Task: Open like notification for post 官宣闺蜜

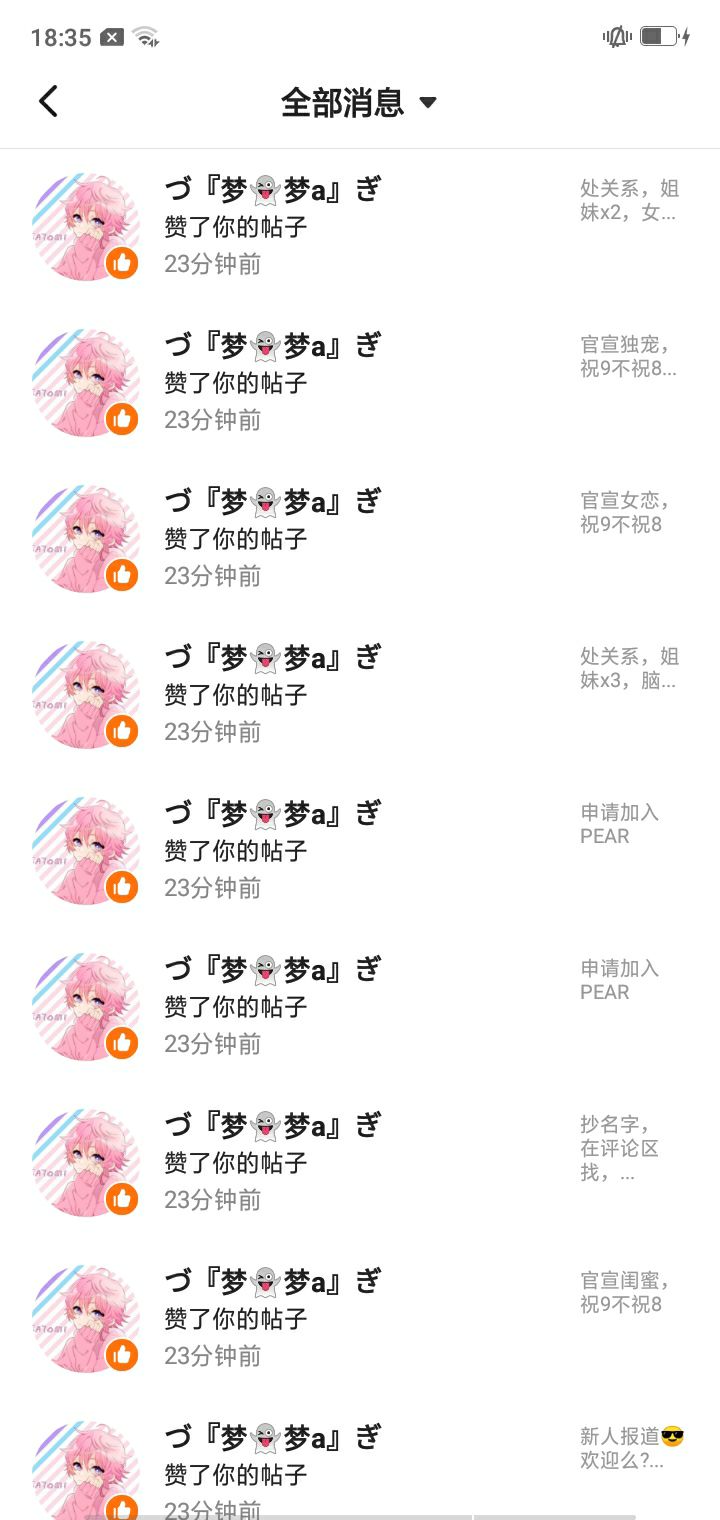Action: tap(360, 1319)
